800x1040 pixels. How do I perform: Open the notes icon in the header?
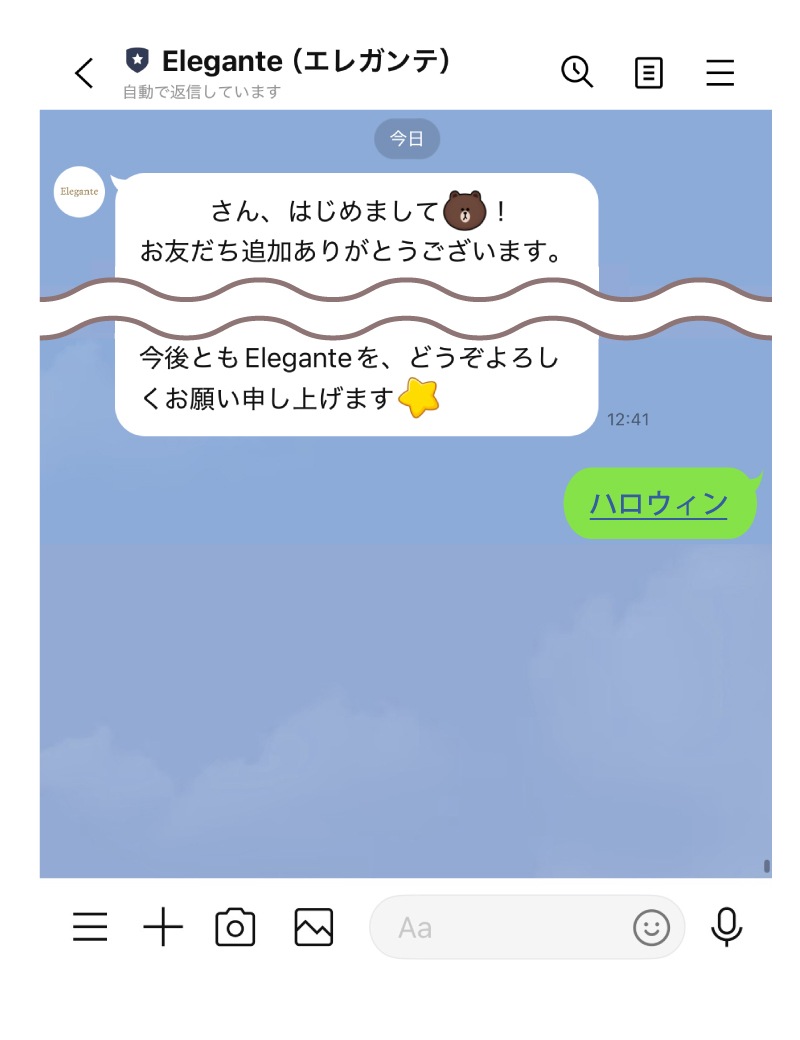click(x=649, y=73)
